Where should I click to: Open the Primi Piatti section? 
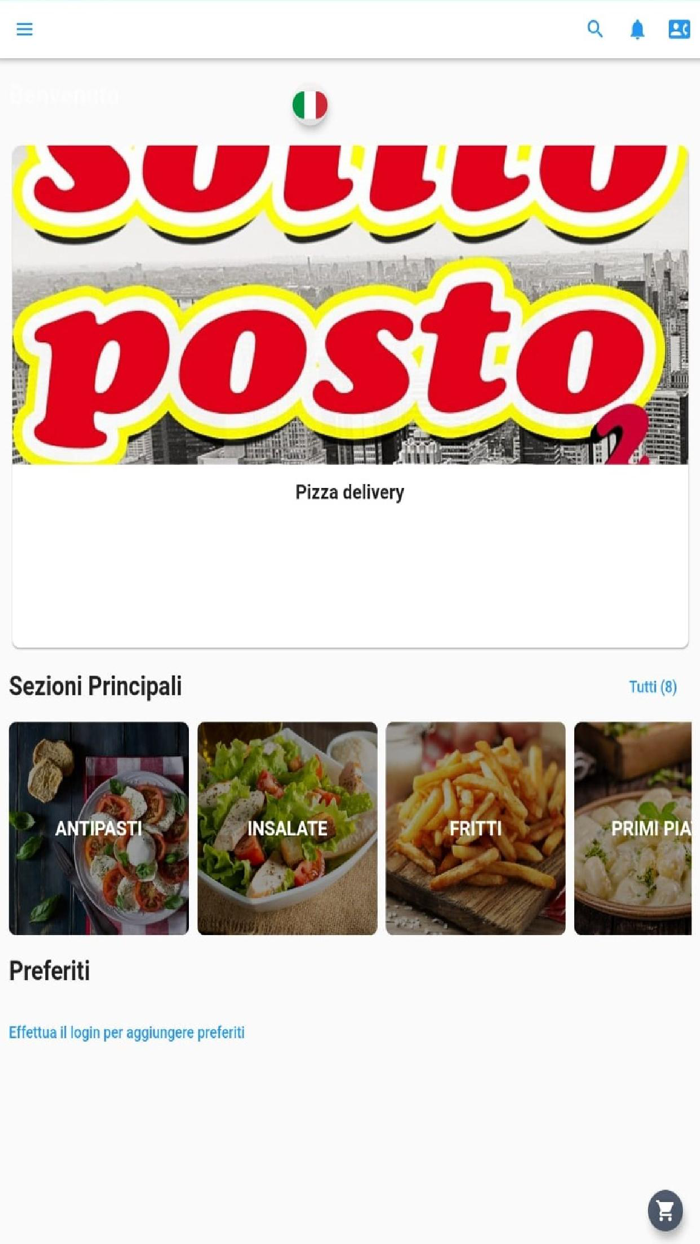point(633,828)
